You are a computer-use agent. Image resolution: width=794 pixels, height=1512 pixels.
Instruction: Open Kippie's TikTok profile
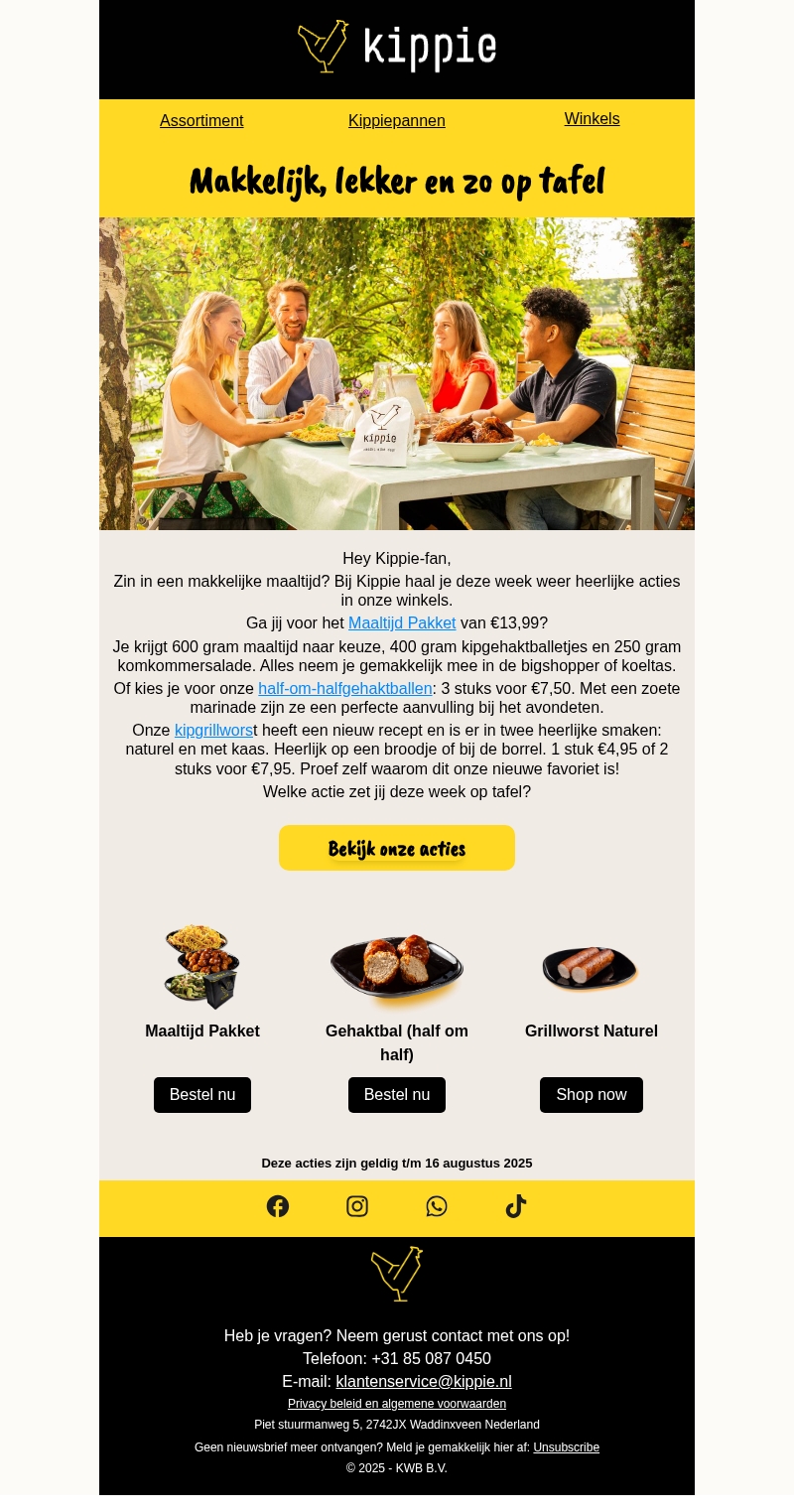pos(515,1206)
